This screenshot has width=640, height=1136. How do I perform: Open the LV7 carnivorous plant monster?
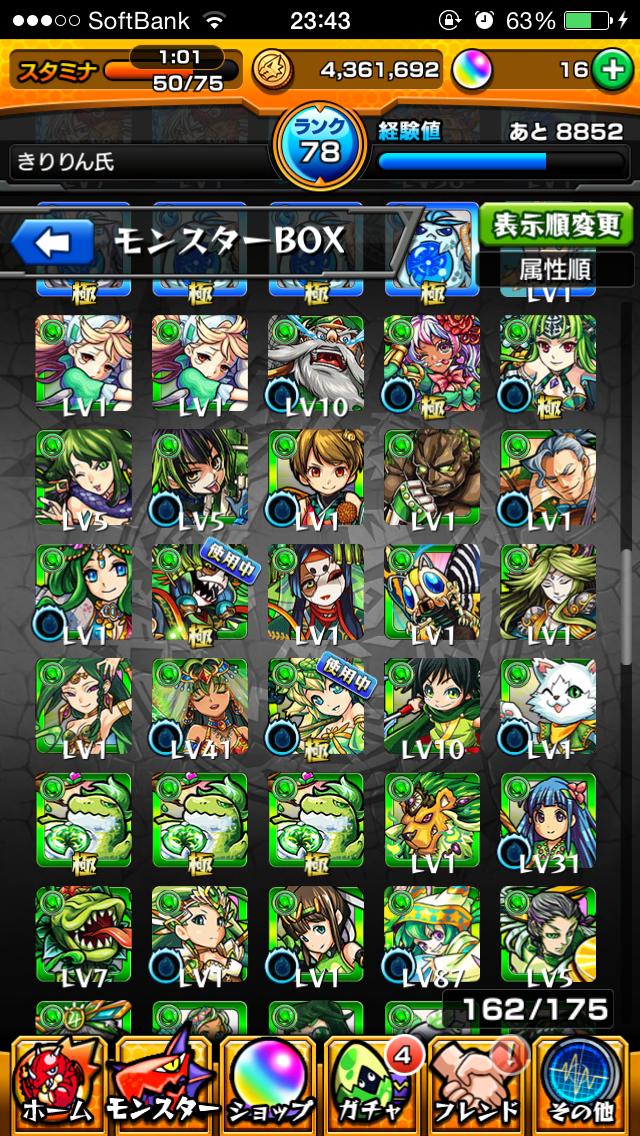pyautogui.click(x=83, y=935)
